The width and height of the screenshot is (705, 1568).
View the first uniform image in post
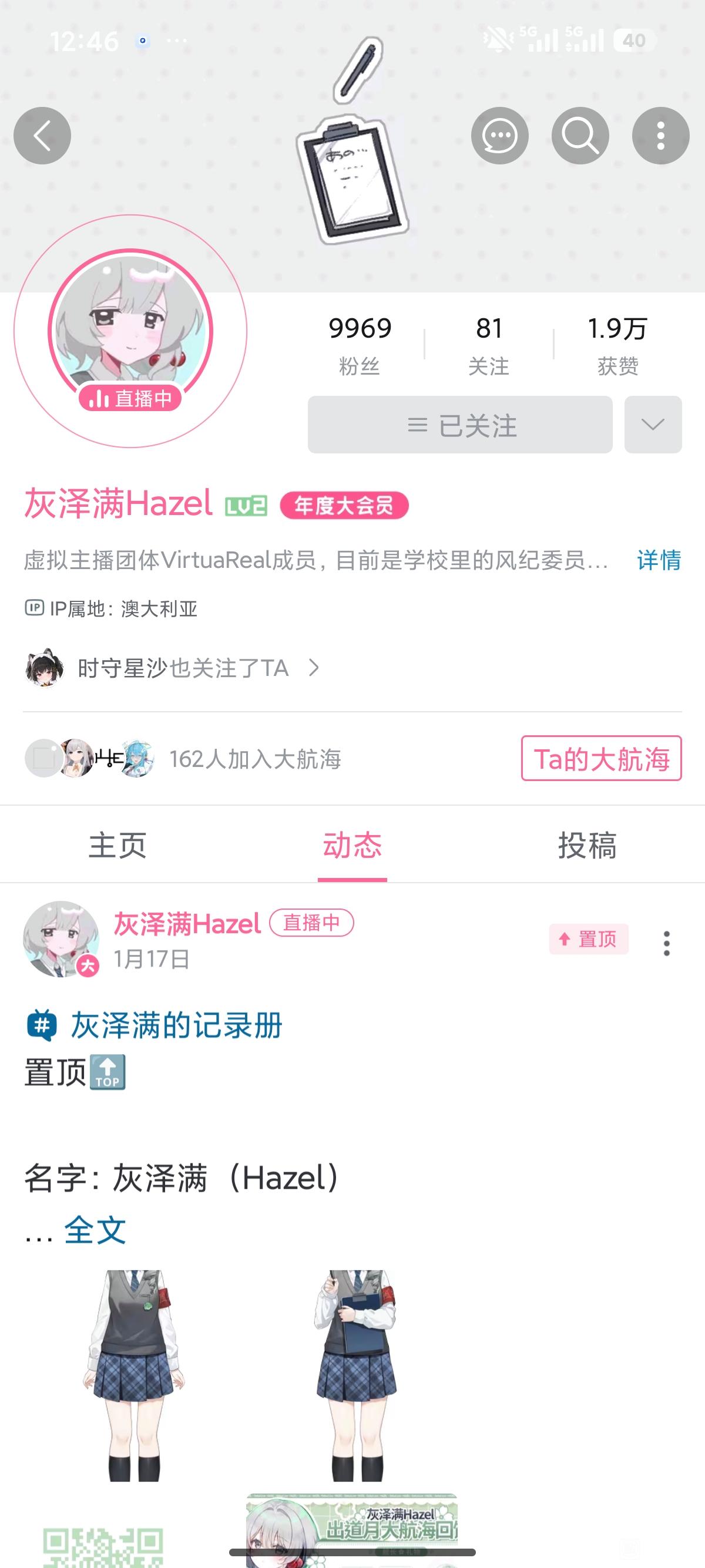(x=133, y=1375)
